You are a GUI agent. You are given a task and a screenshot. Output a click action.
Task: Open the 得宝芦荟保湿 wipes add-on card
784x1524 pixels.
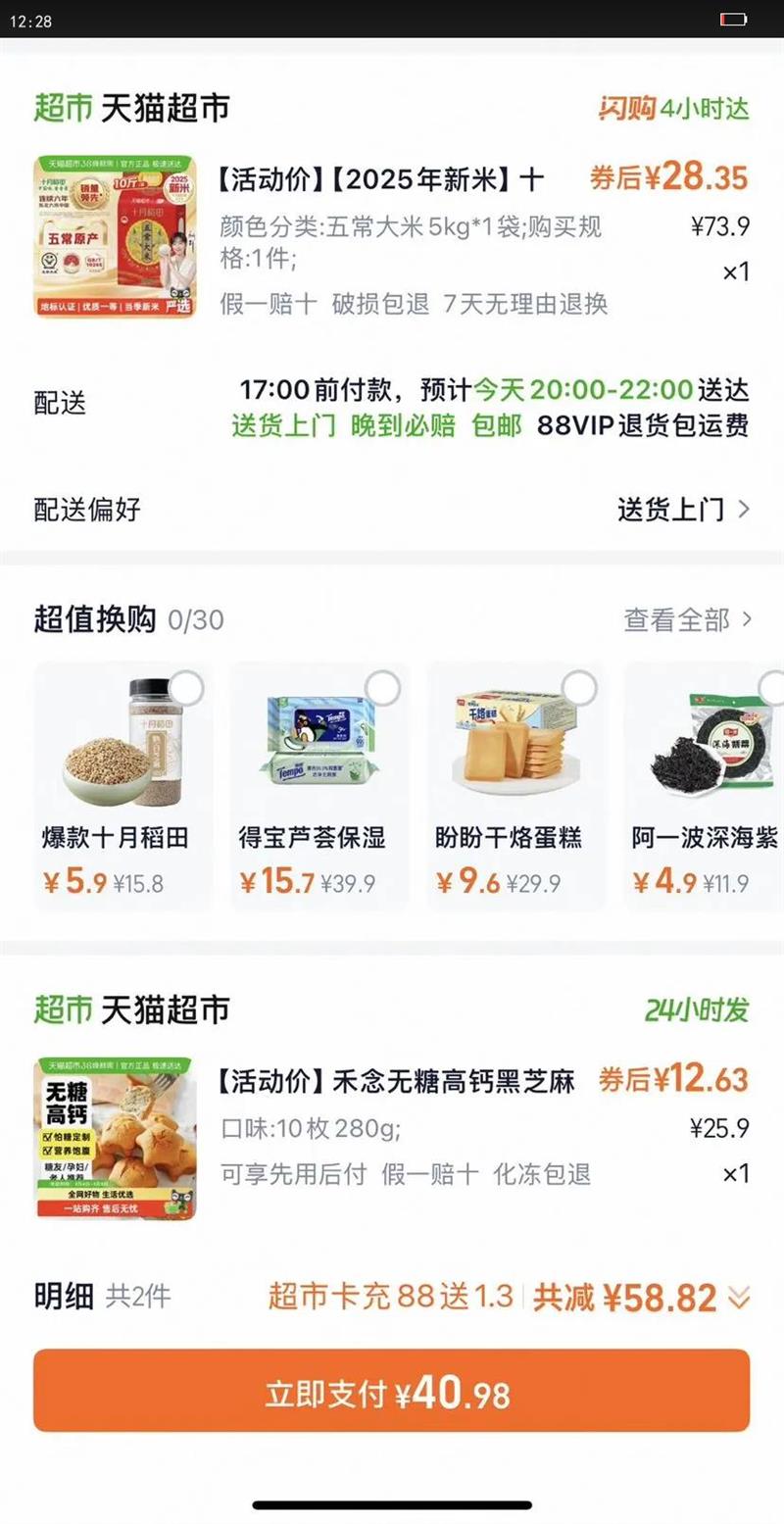click(x=319, y=784)
